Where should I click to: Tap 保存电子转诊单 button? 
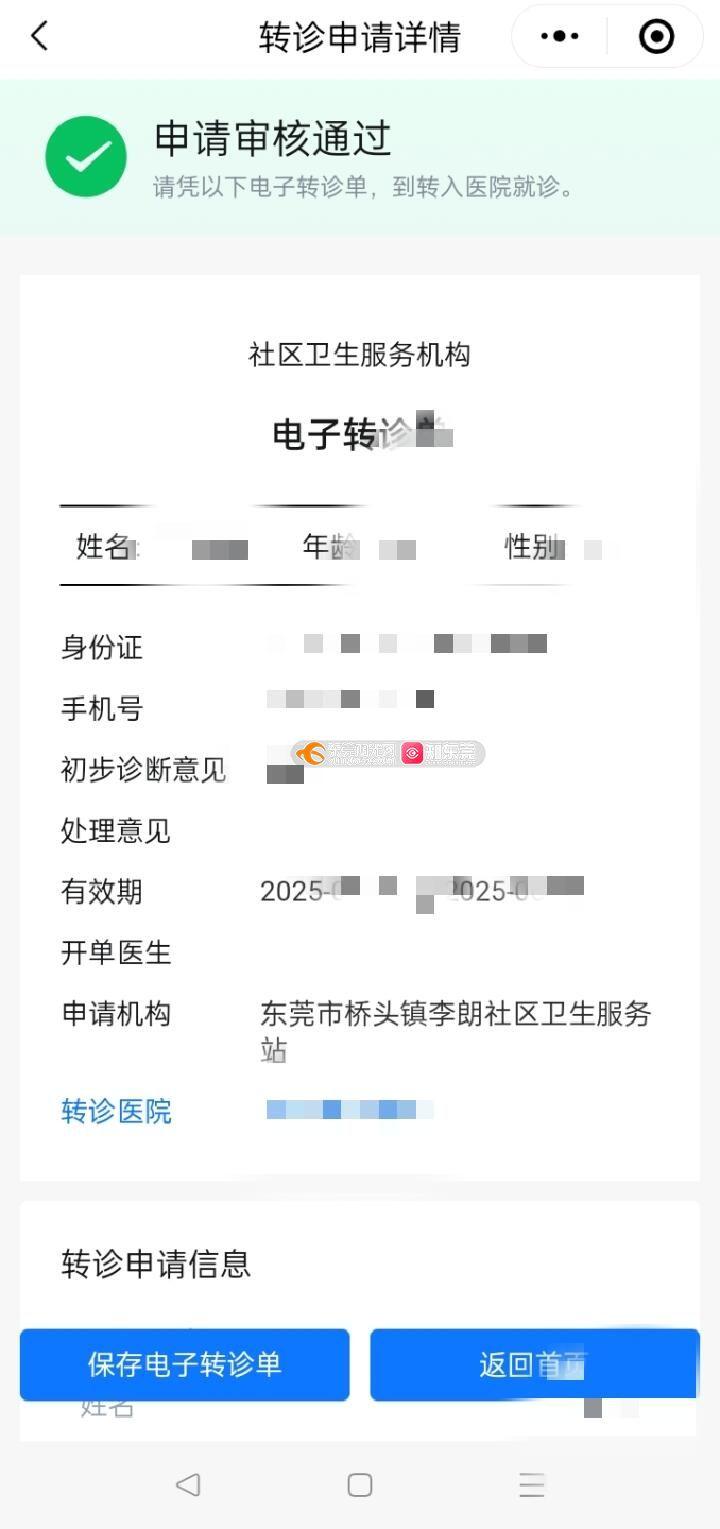tap(185, 1364)
